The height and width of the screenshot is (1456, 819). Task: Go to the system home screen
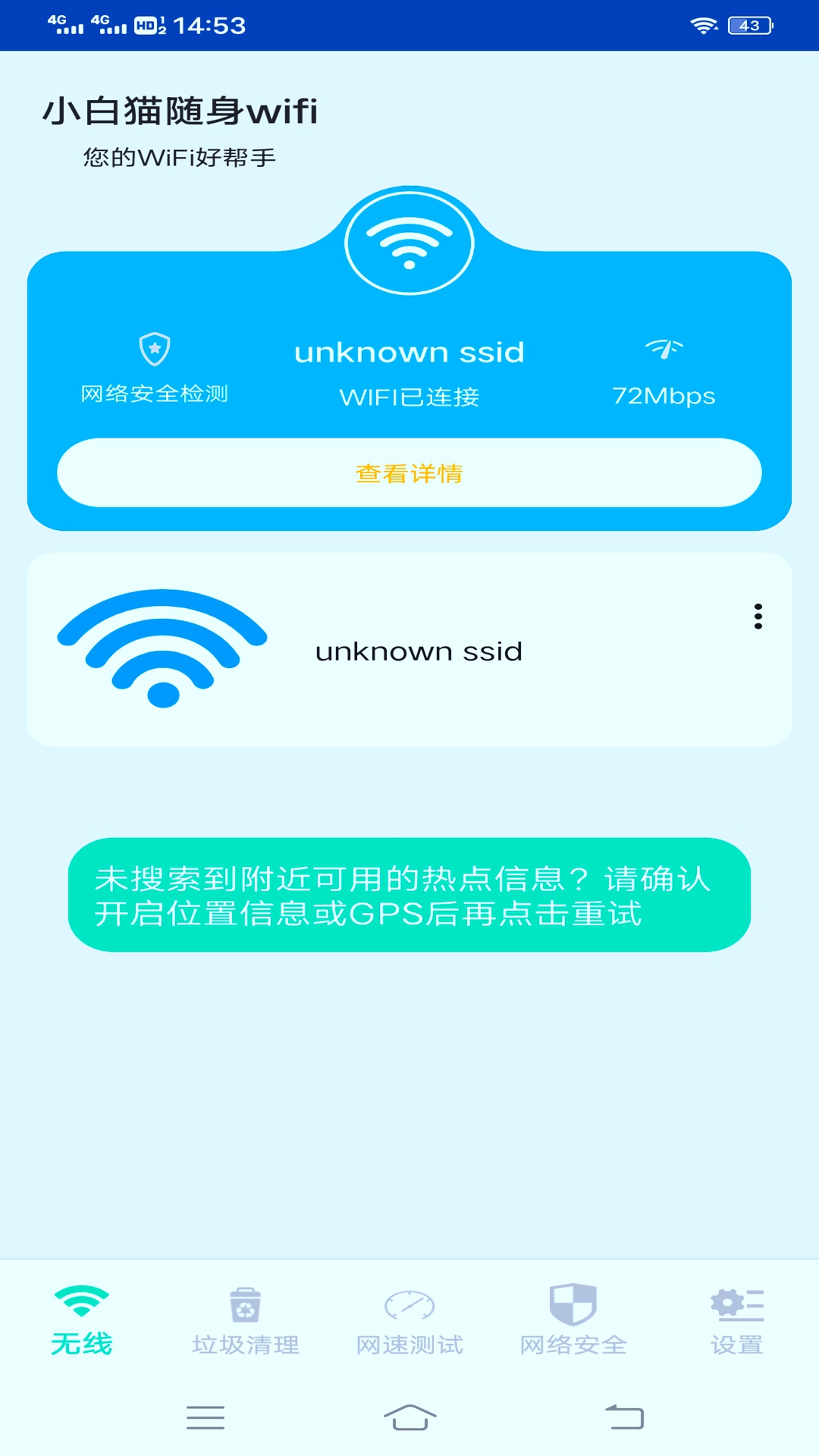(x=409, y=1417)
